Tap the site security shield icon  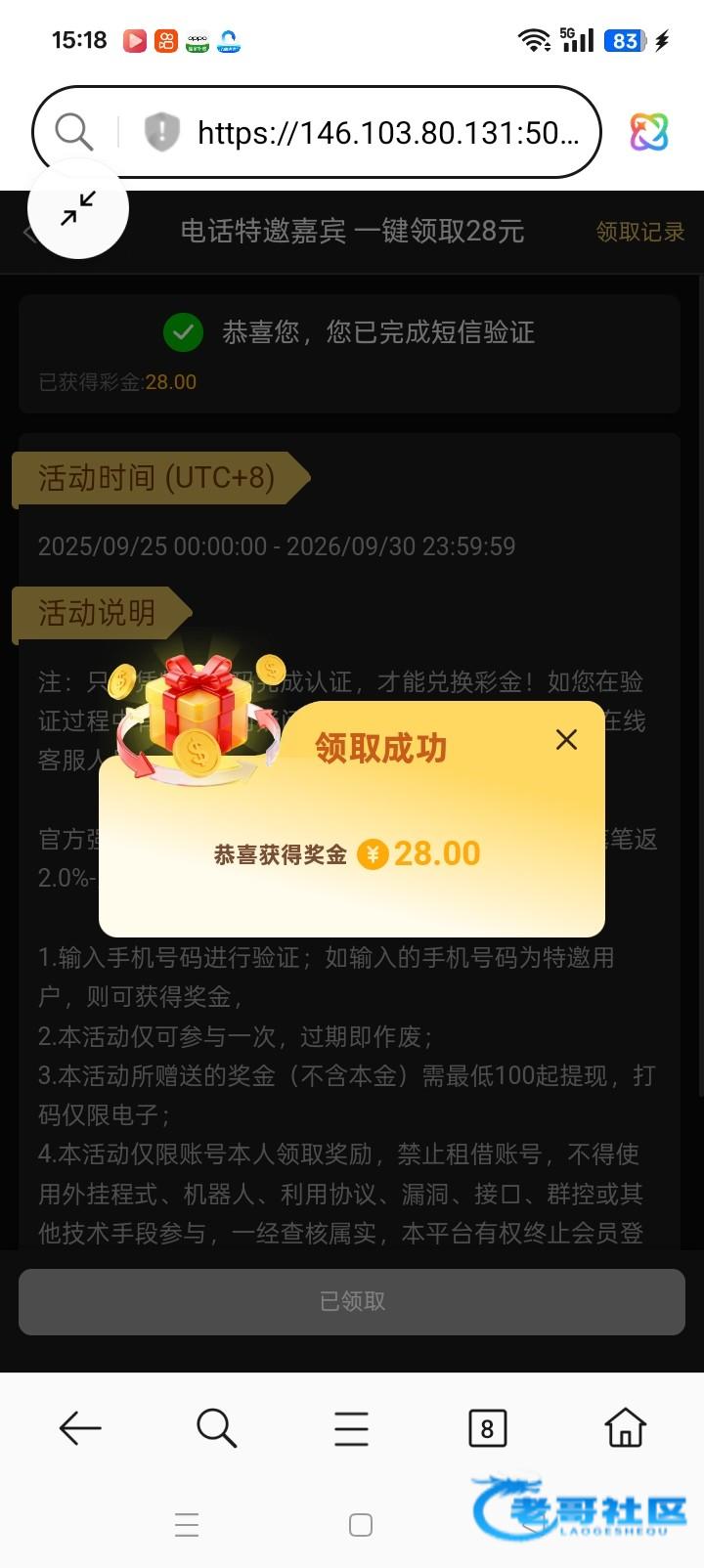pyautogui.click(x=162, y=132)
